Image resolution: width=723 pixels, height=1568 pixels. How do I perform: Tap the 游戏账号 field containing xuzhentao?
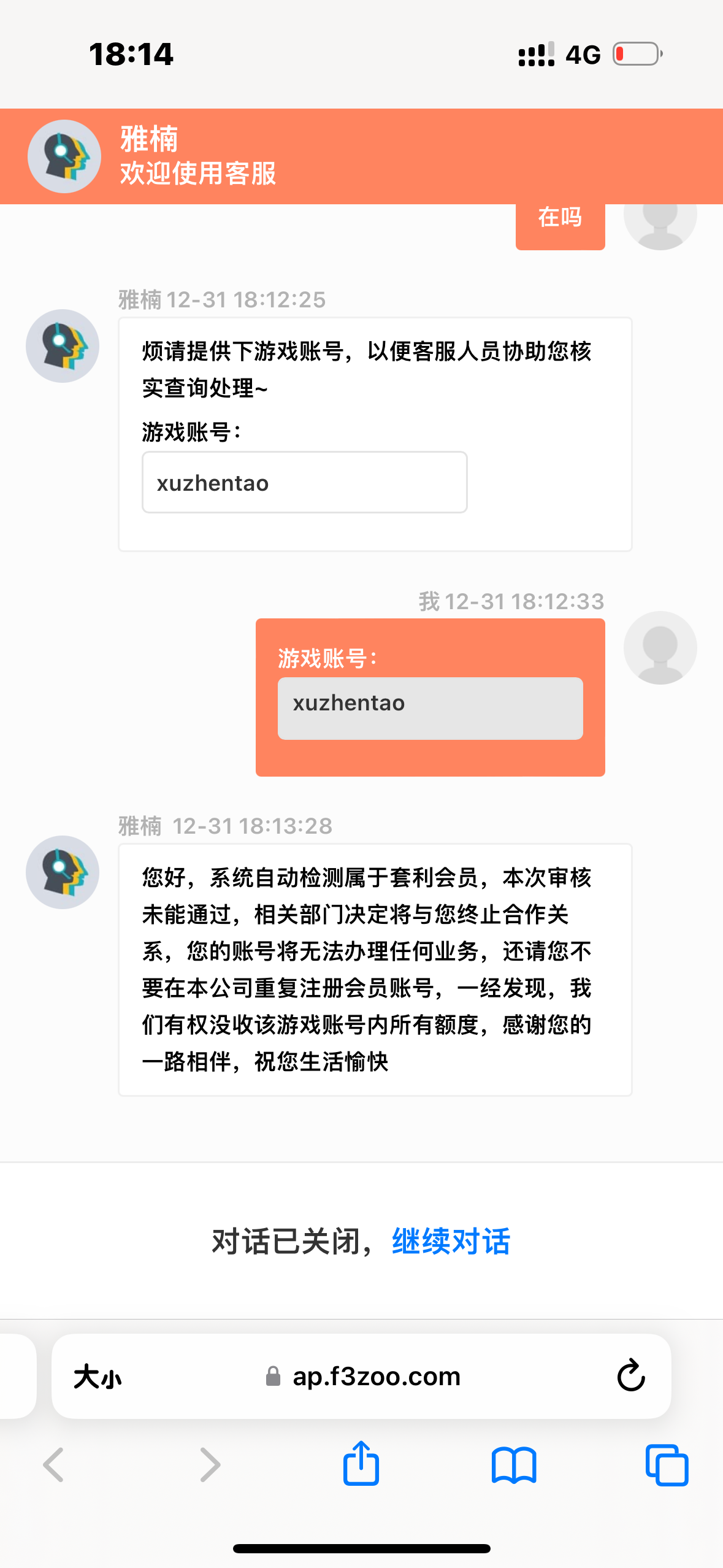click(x=304, y=483)
